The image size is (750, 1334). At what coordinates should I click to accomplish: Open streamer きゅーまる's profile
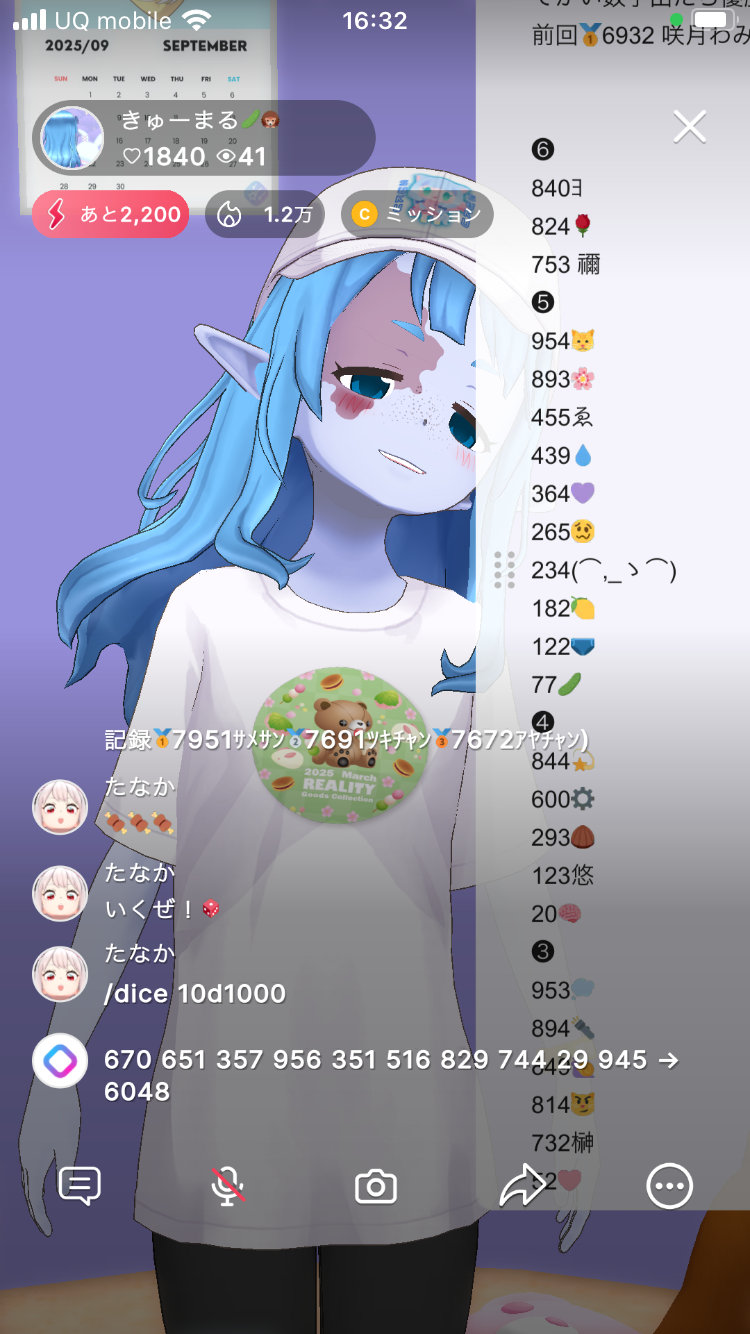pos(72,138)
